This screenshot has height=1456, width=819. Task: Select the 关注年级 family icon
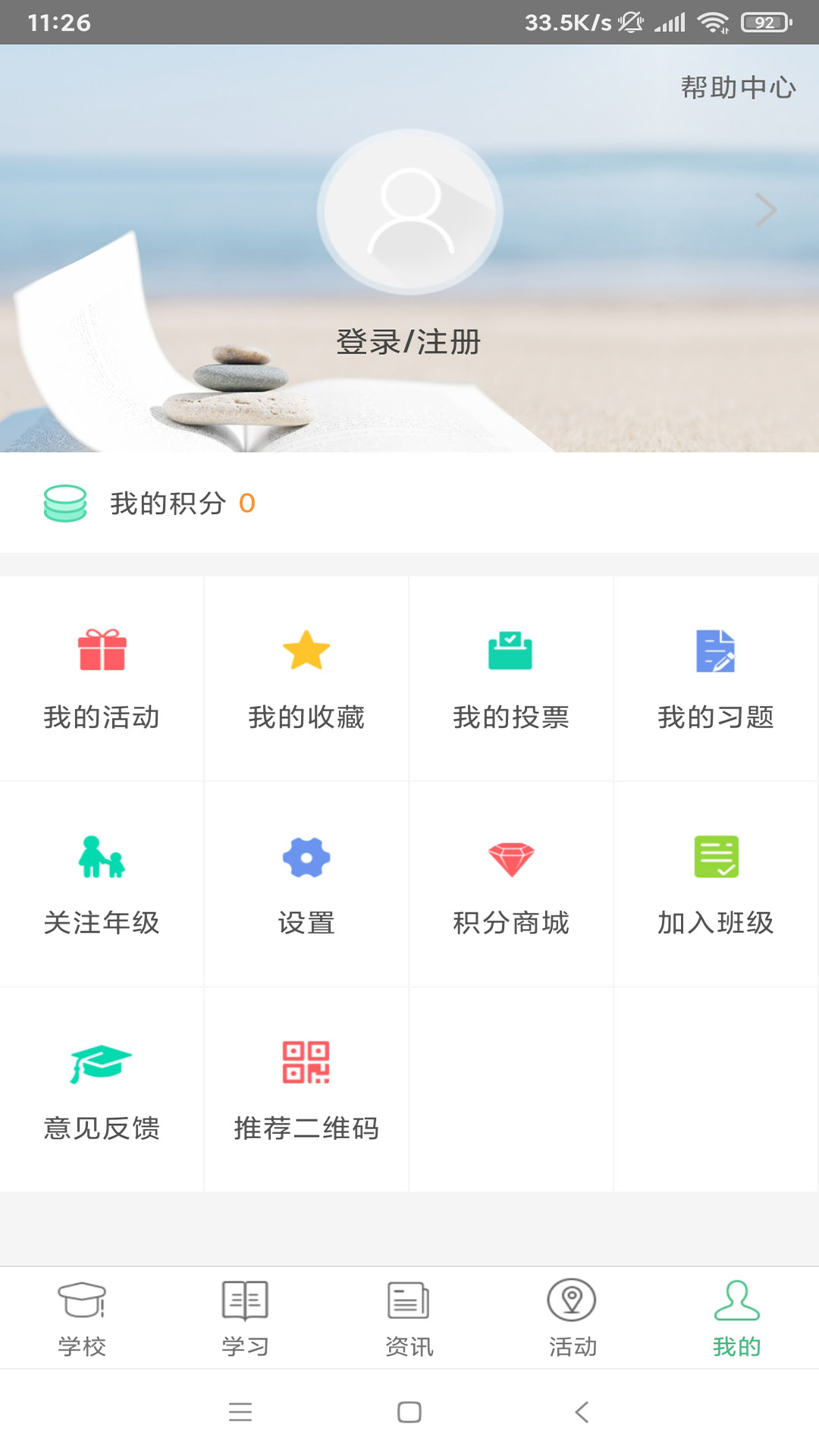point(102,858)
